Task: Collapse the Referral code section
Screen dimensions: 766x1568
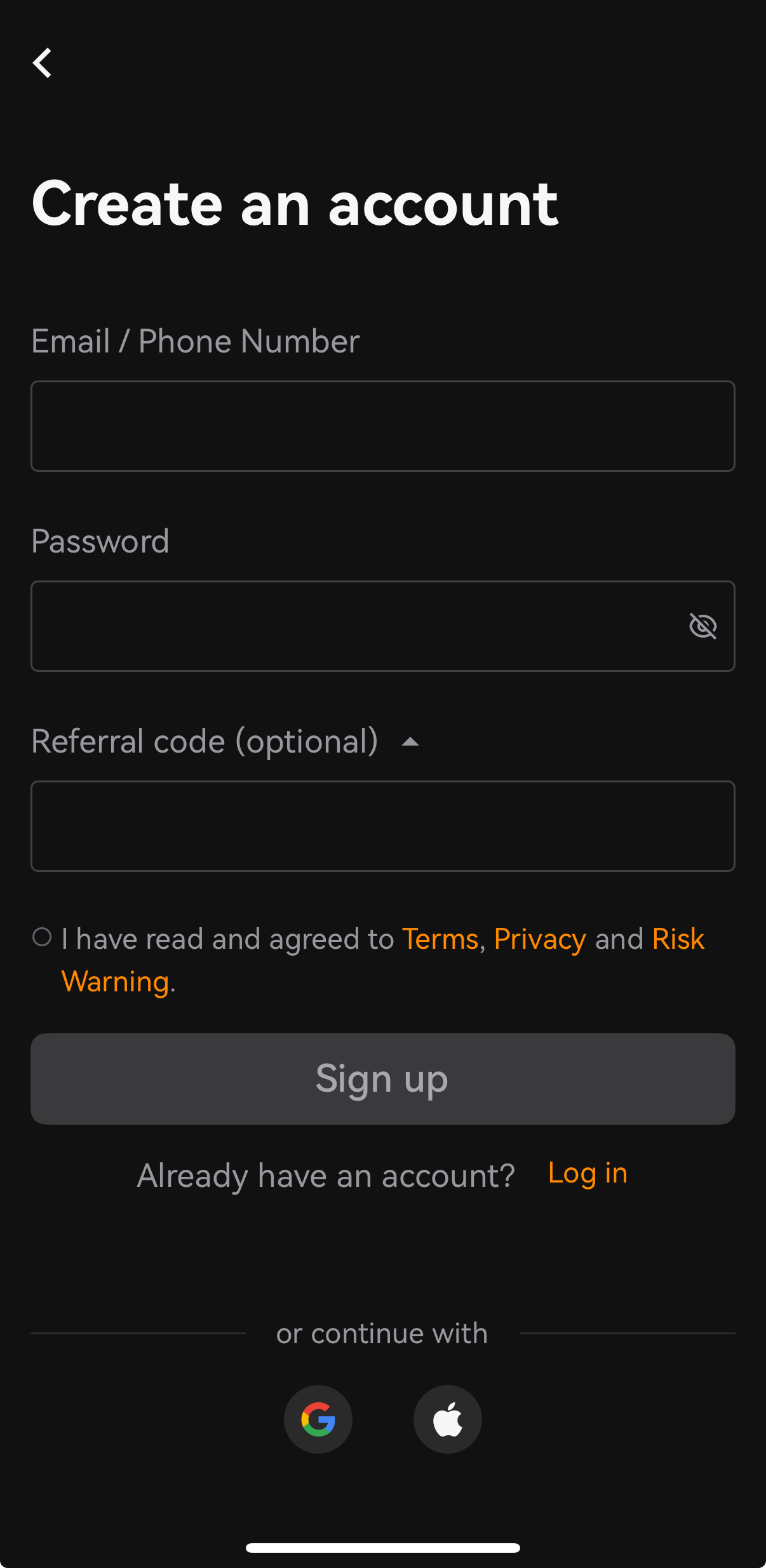Action: (x=410, y=742)
